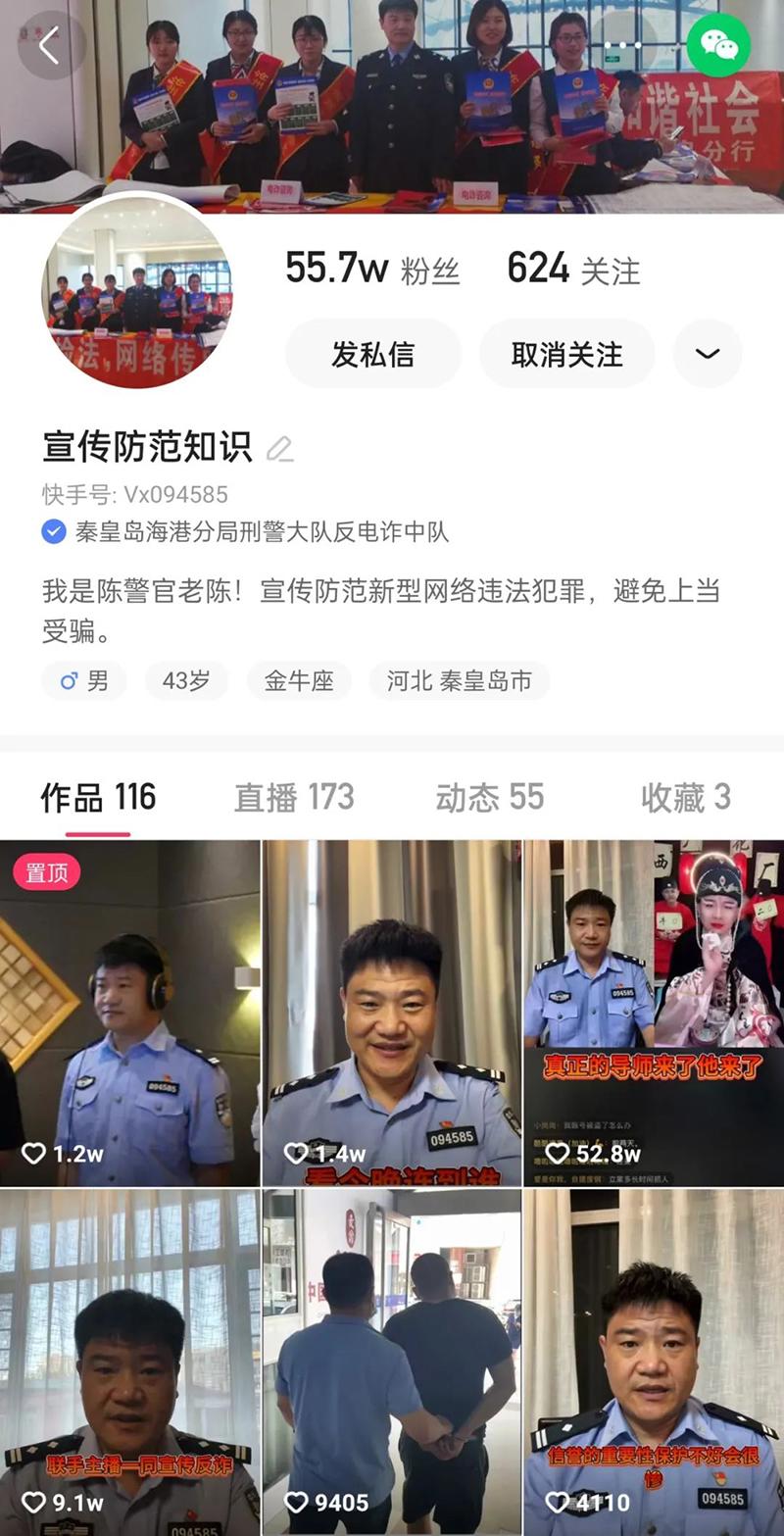Go back using the top-left arrow
The image size is (784, 1536).
pyautogui.click(x=49, y=45)
